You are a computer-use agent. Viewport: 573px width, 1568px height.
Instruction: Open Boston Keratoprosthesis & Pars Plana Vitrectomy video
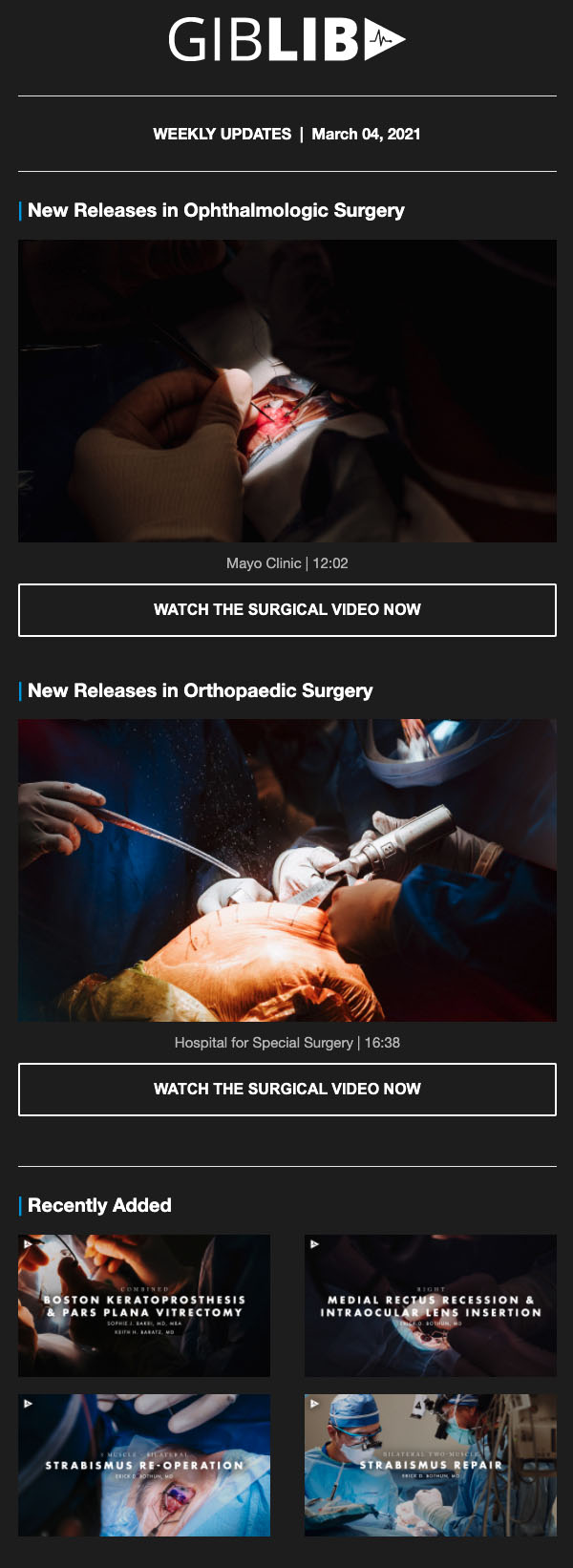[x=144, y=1305]
